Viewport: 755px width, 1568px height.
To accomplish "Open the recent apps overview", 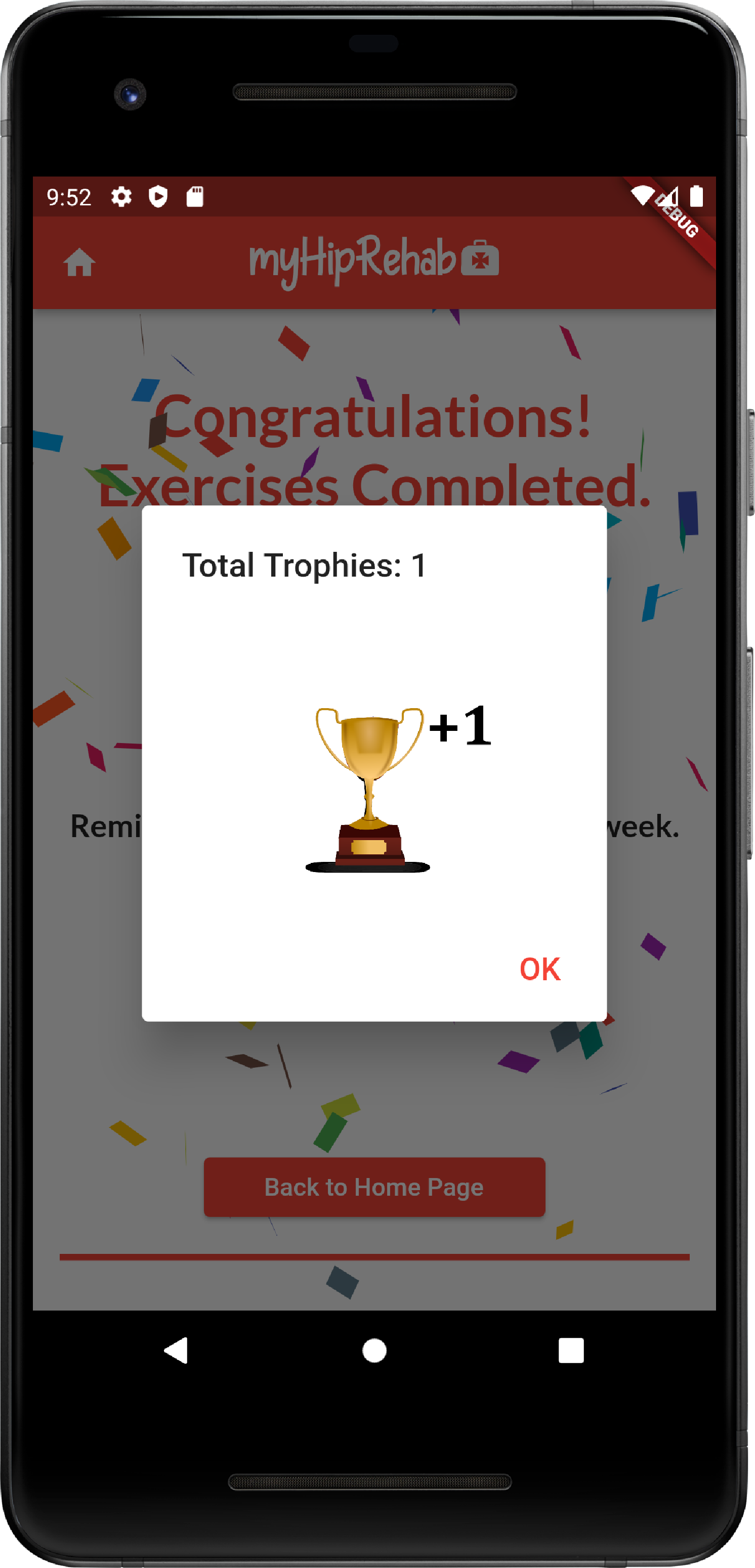I will point(571,1350).
